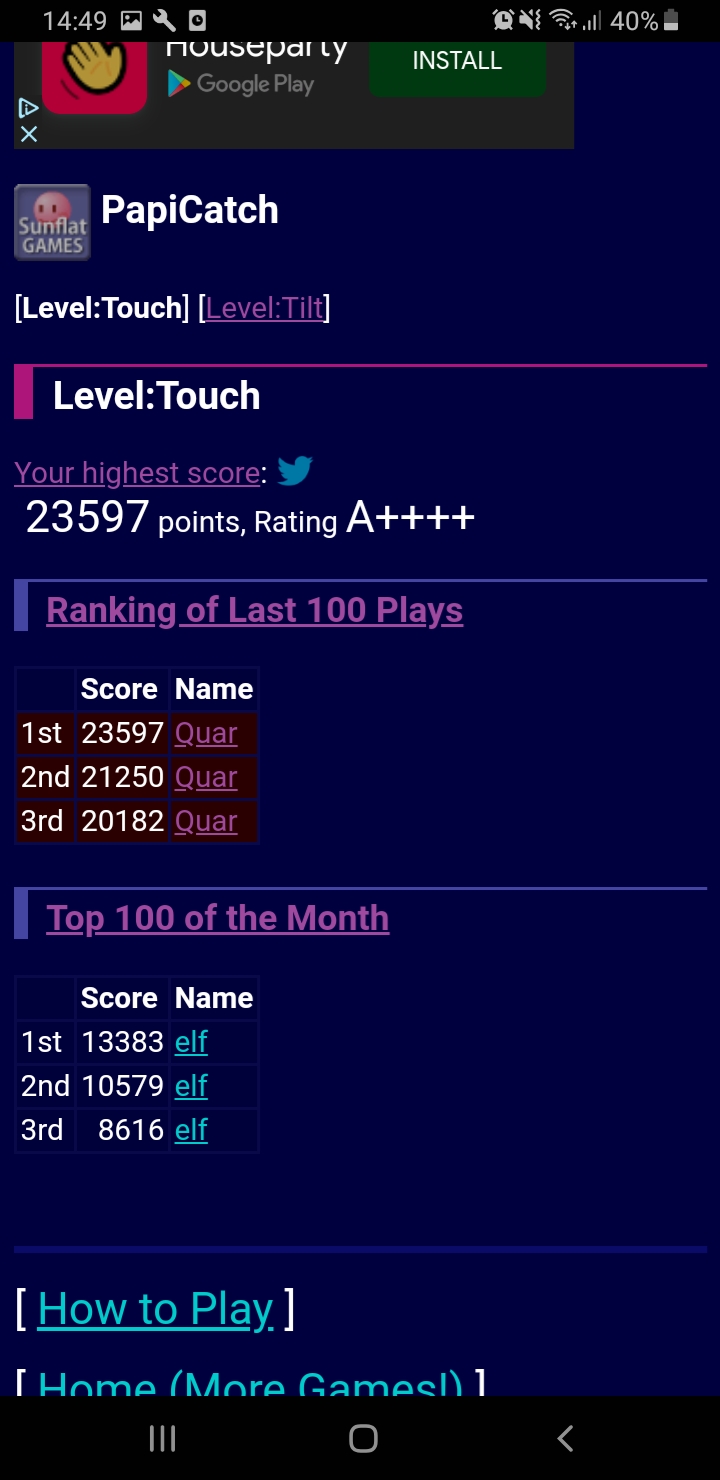Open the How to Play page

click(155, 1308)
